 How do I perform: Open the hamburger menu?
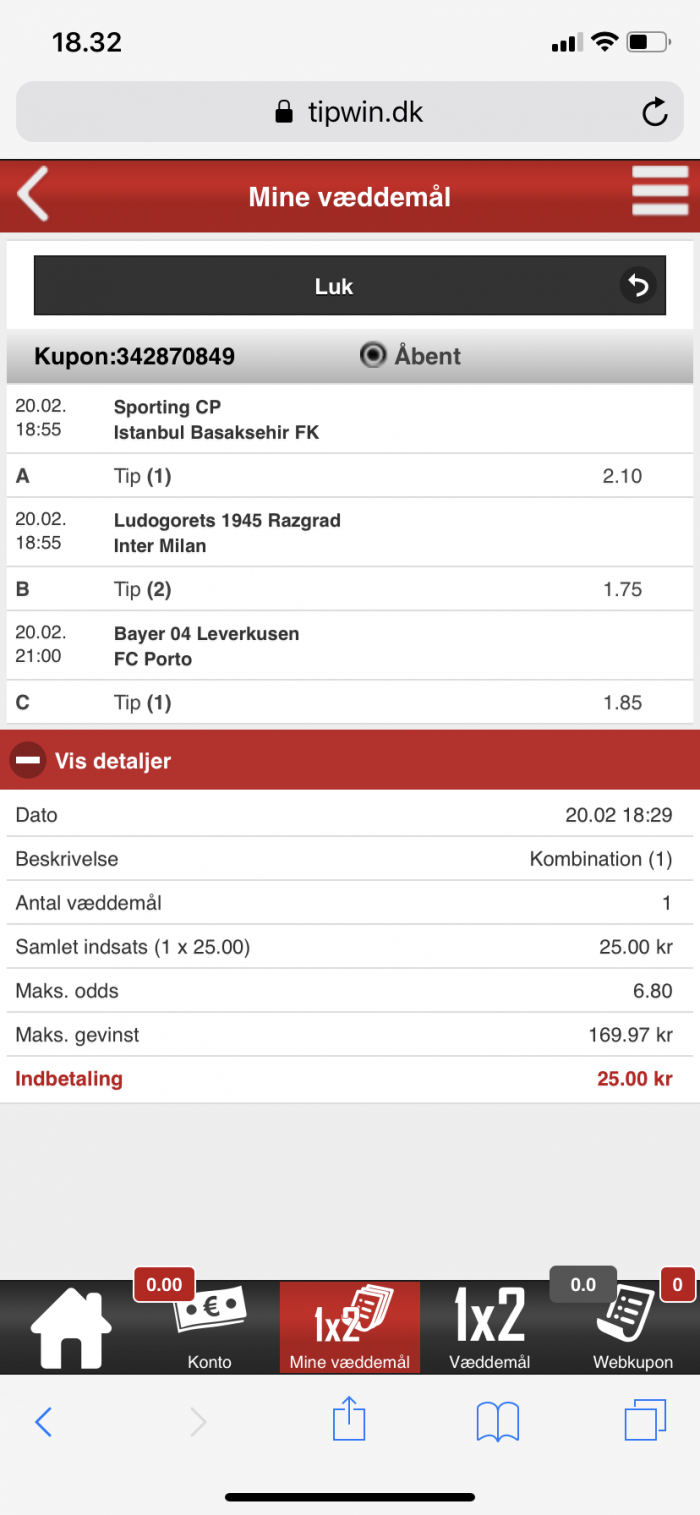[x=660, y=191]
